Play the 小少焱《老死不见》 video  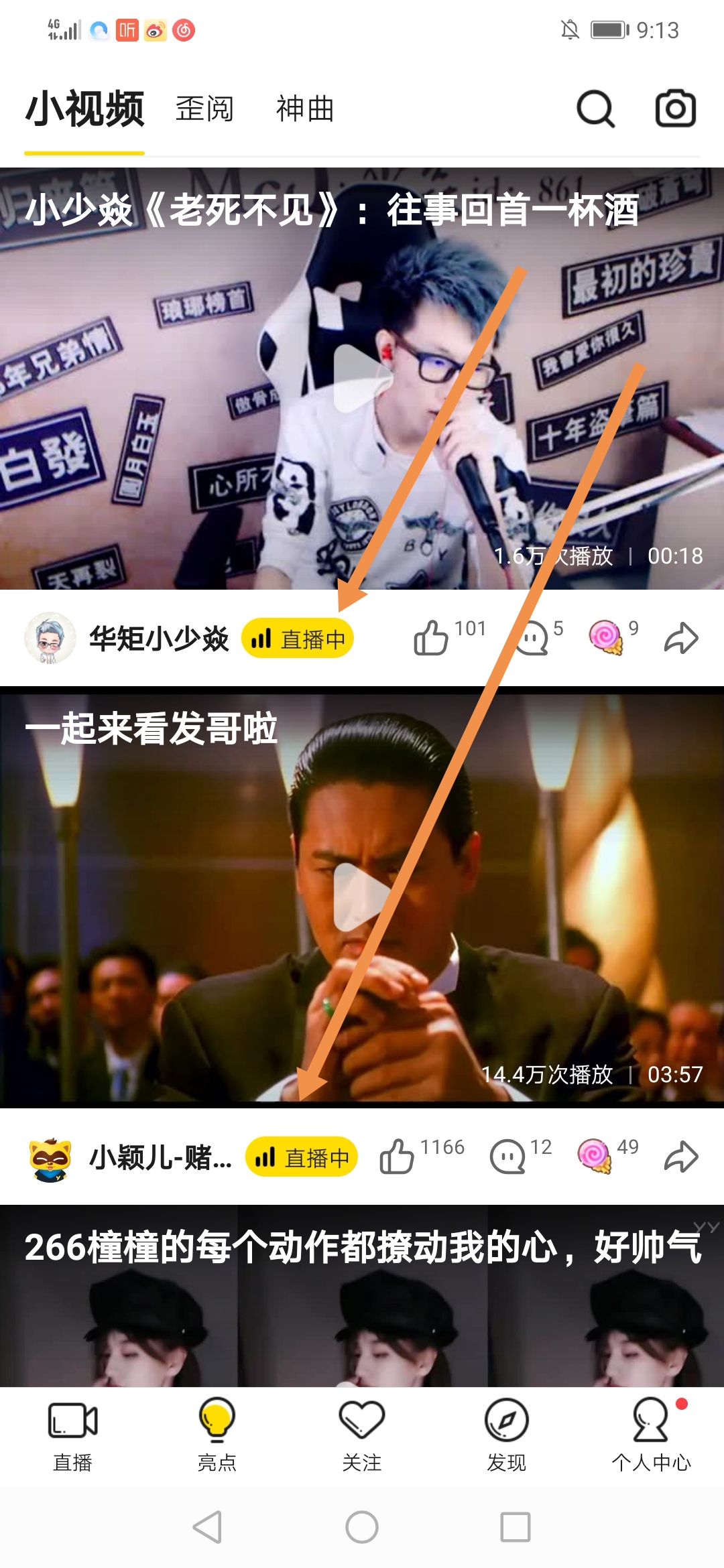point(361,379)
